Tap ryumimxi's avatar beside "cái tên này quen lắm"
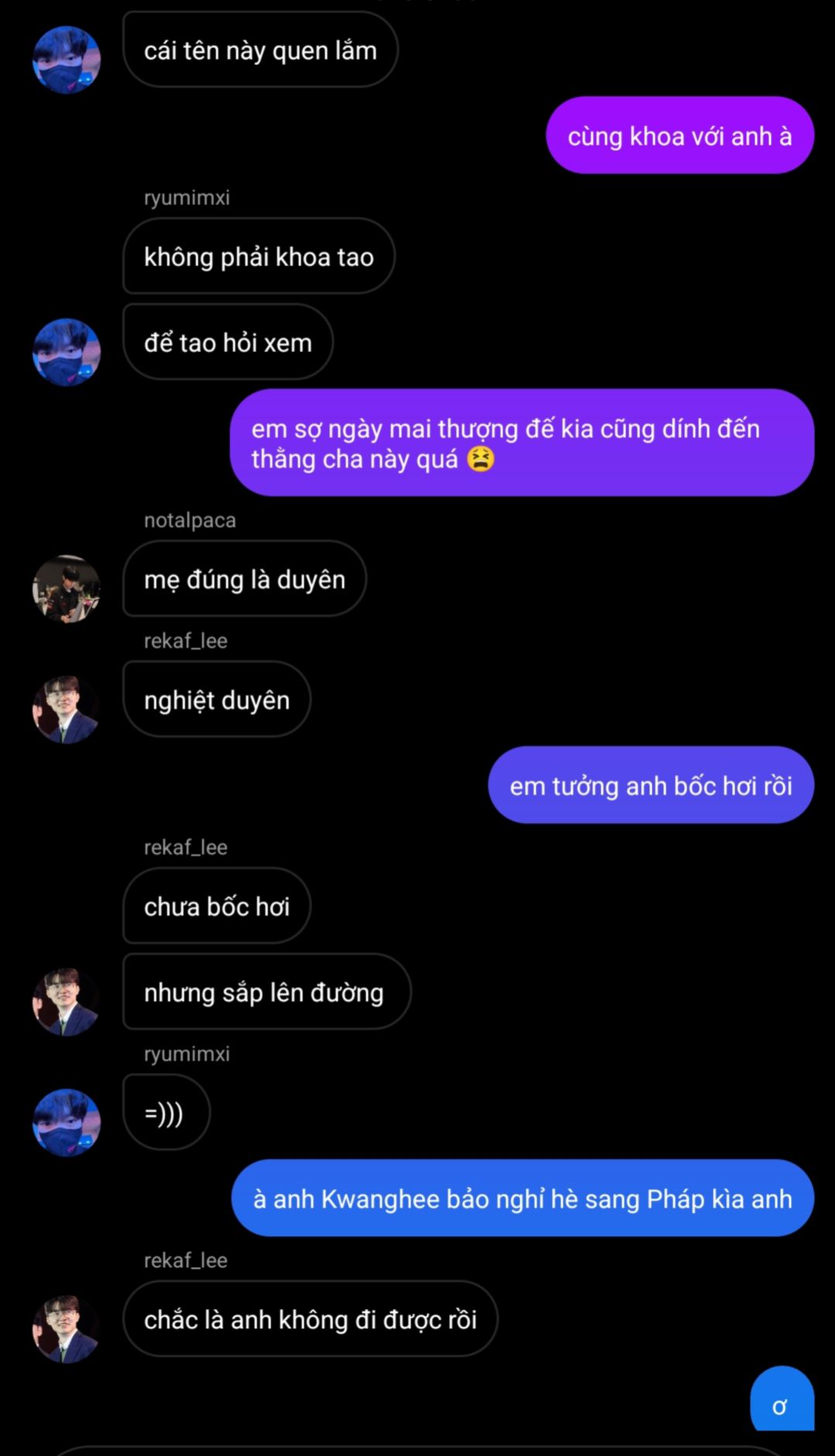The width and height of the screenshot is (835, 1456). [x=67, y=60]
